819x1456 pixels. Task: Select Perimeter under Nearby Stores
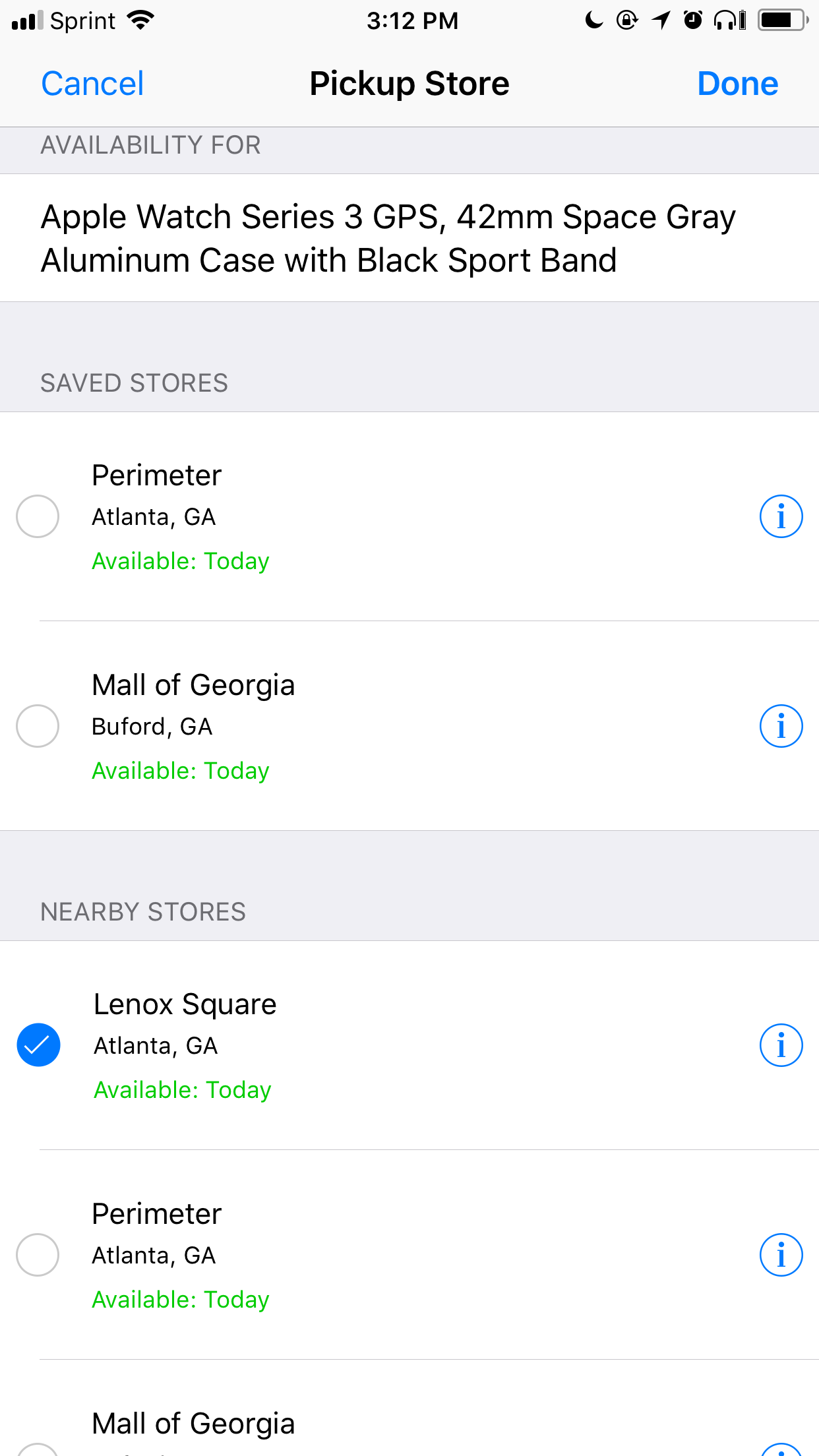tap(38, 1255)
